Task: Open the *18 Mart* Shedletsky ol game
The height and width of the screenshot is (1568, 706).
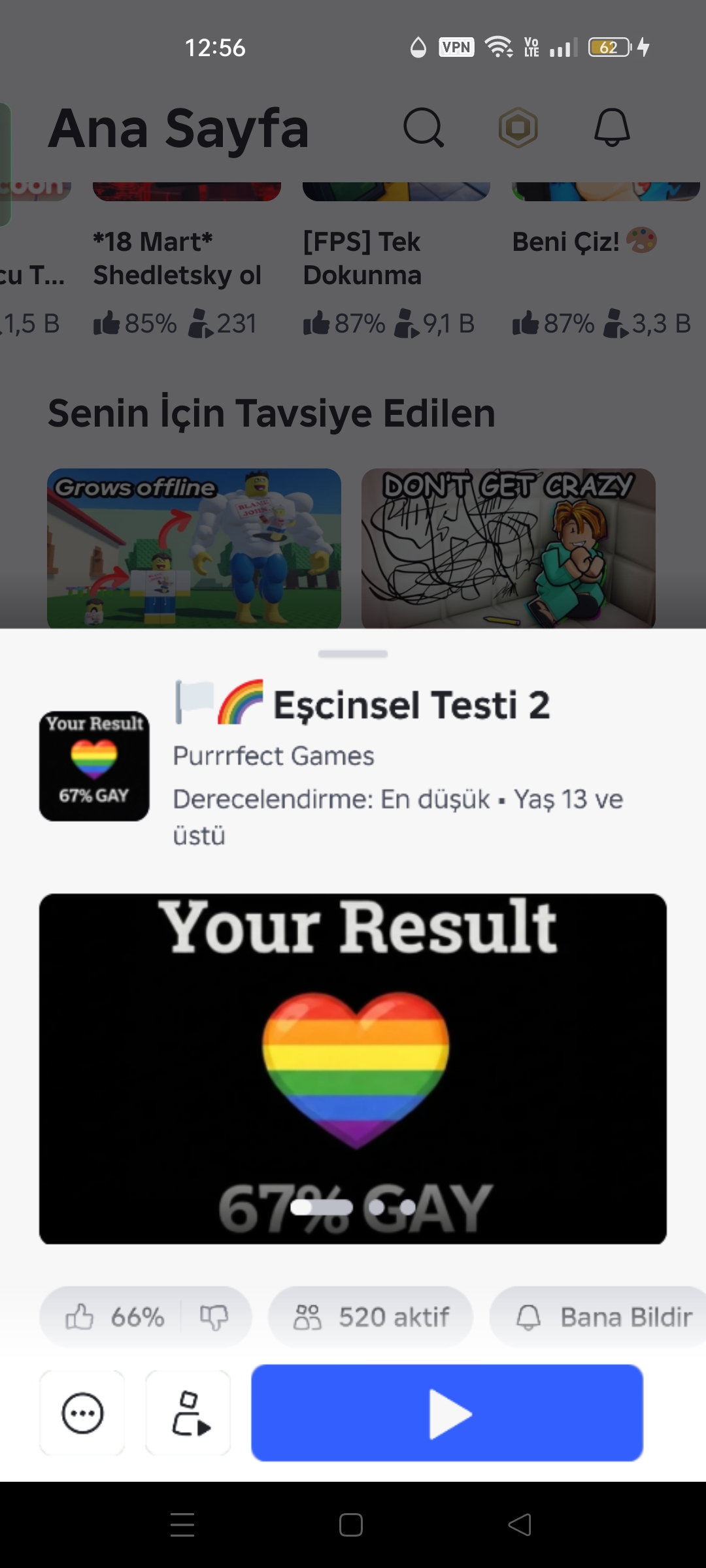Action: pyautogui.click(x=176, y=258)
